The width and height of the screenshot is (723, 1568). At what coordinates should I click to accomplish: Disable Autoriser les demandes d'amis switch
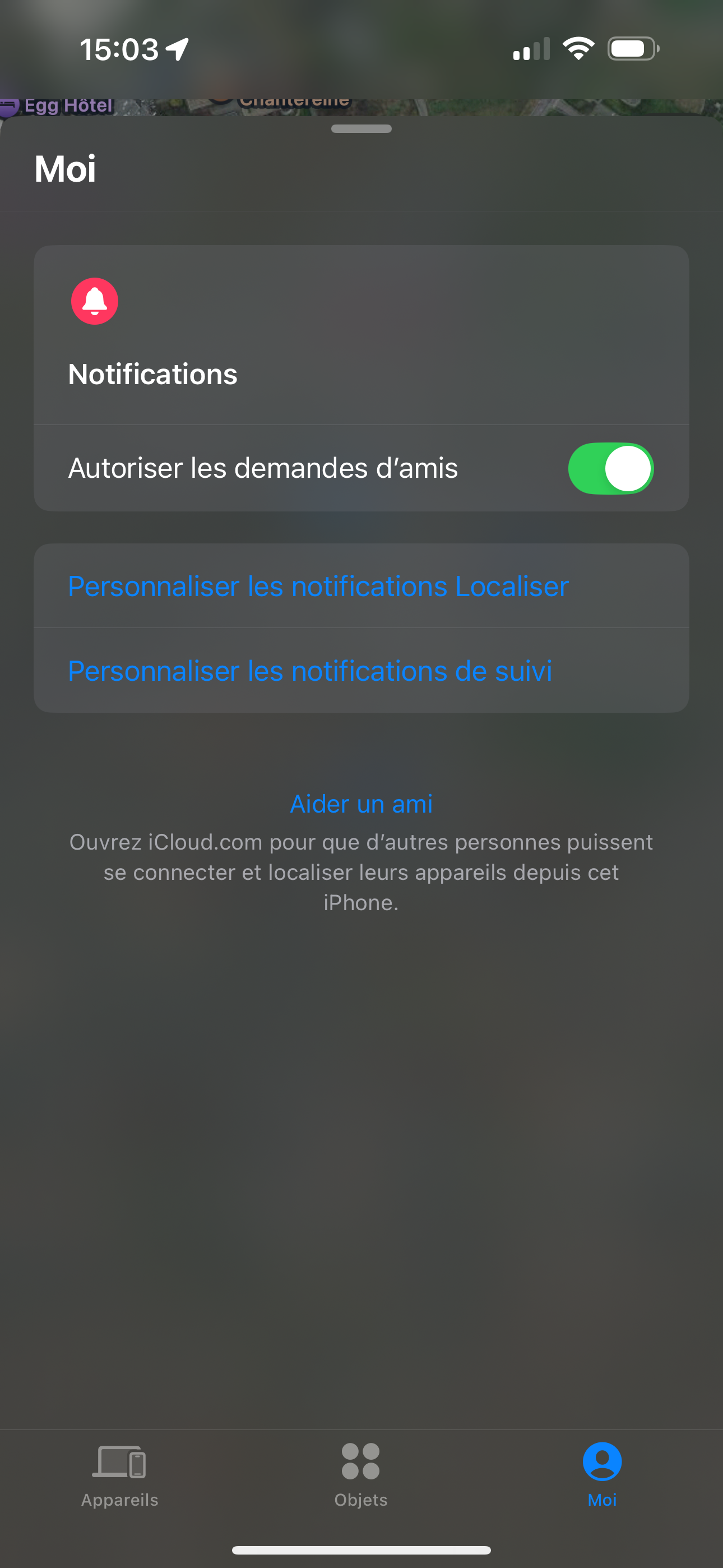tap(610, 468)
